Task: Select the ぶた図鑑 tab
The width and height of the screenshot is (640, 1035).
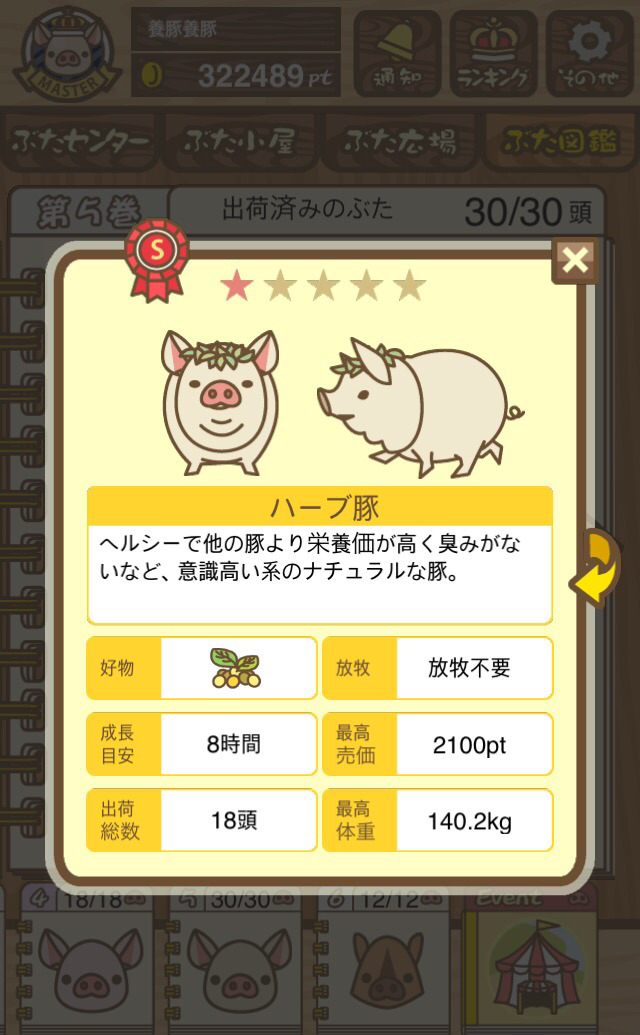Action: point(561,141)
